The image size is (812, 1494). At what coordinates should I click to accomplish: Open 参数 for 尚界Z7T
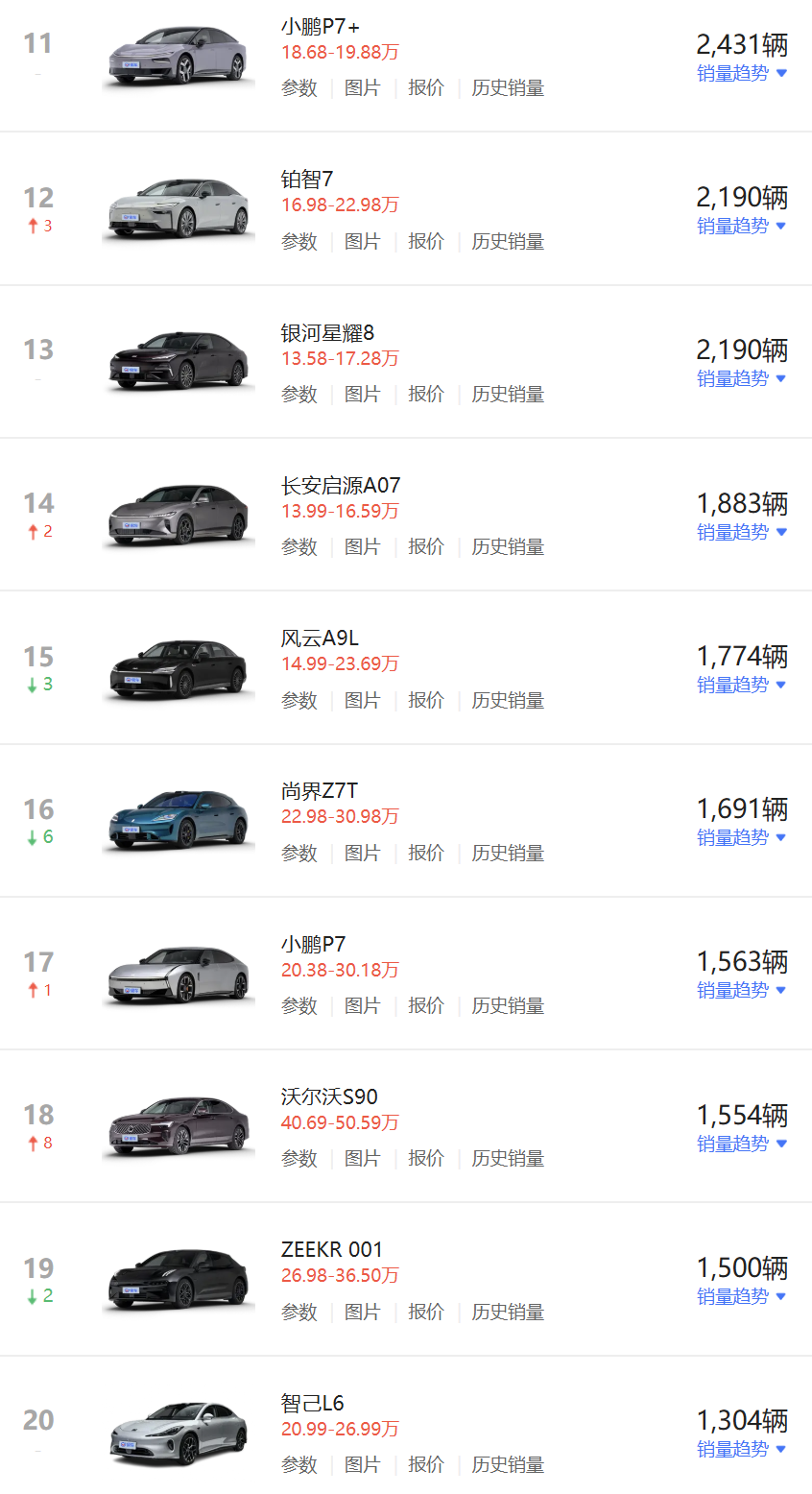point(299,853)
